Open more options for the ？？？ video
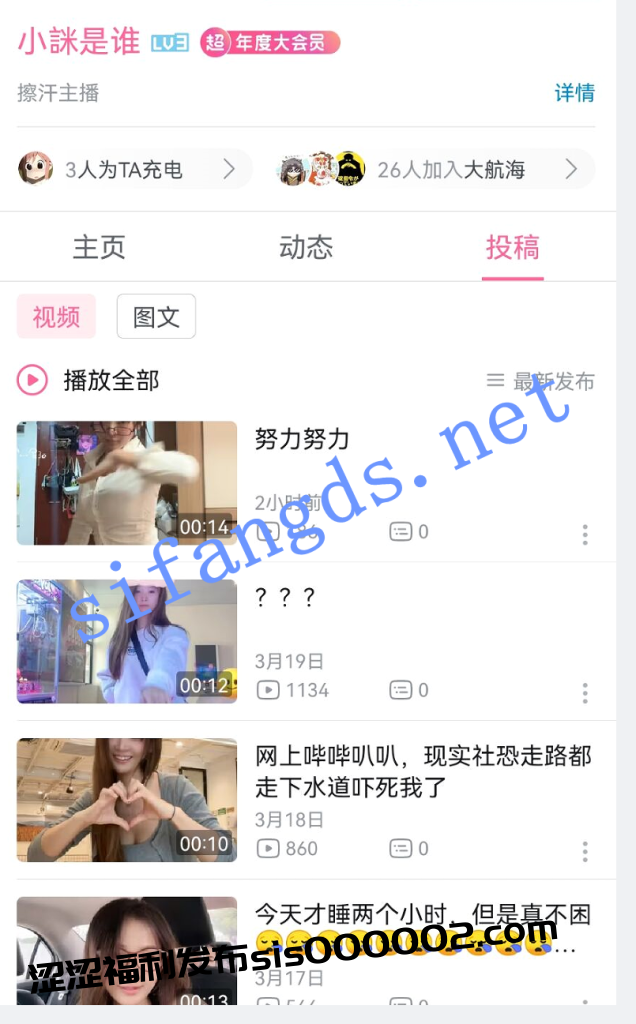This screenshot has width=636, height=1024. coord(585,692)
